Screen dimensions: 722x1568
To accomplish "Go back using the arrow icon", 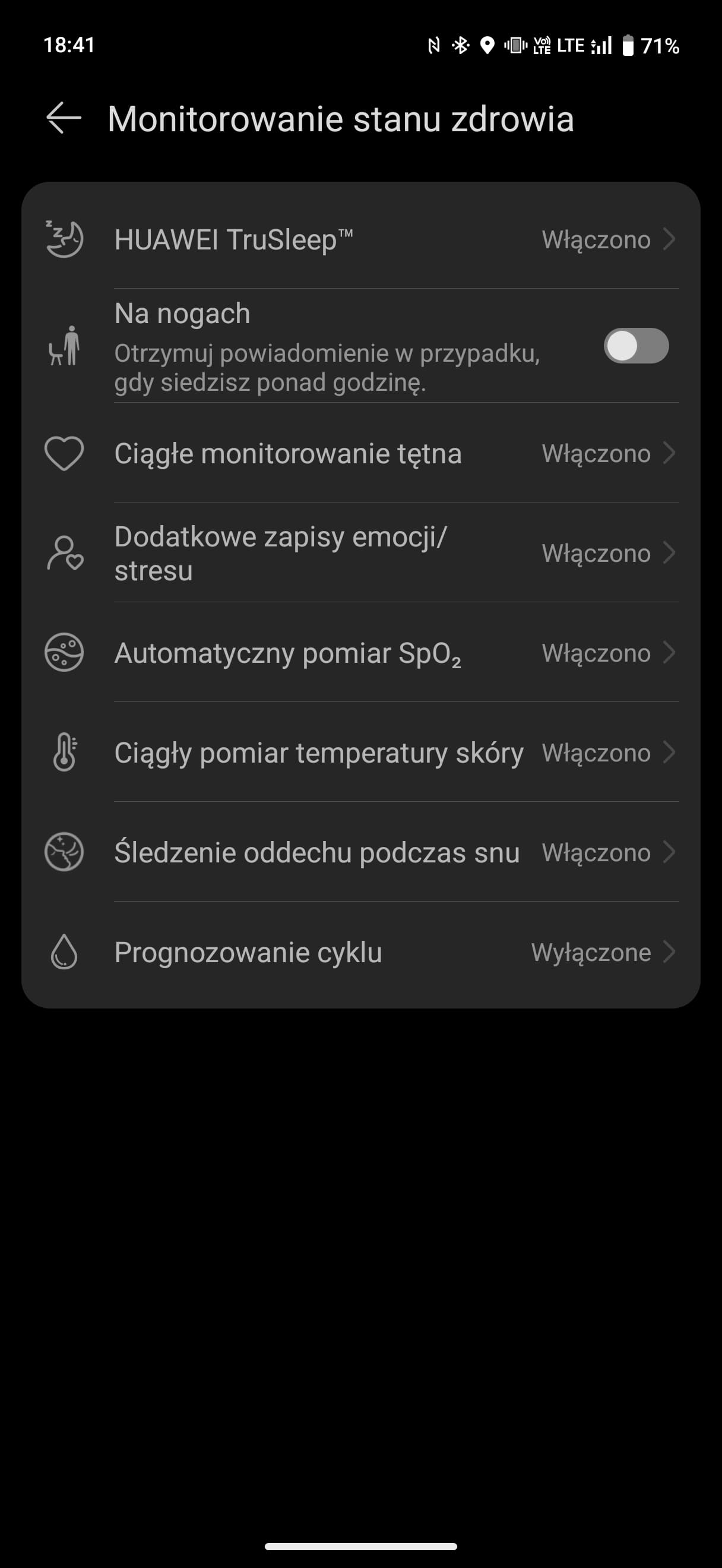I will coord(64,118).
